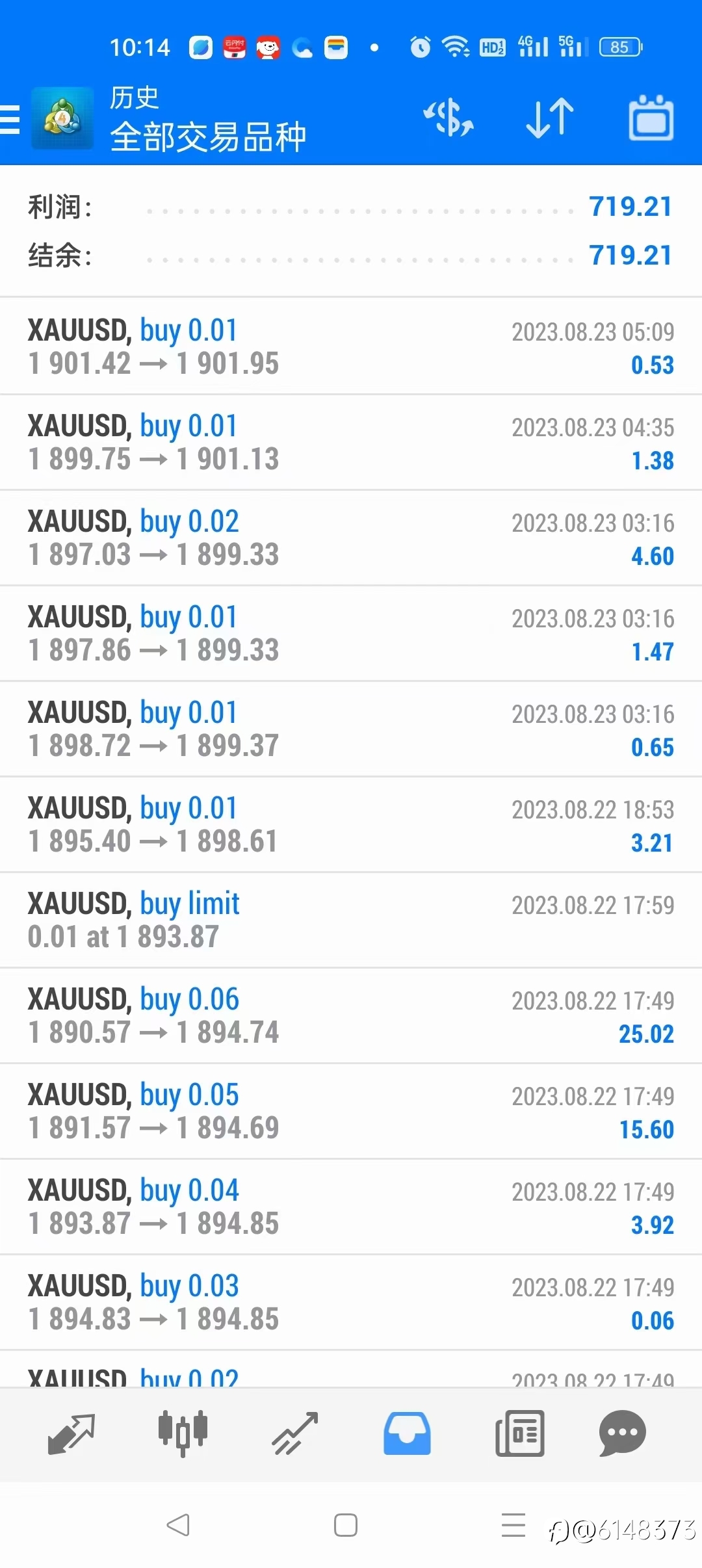The width and height of the screenshot is (702, 1568).
Task: Open the symbol filter dollar icon
Action: 448,118
